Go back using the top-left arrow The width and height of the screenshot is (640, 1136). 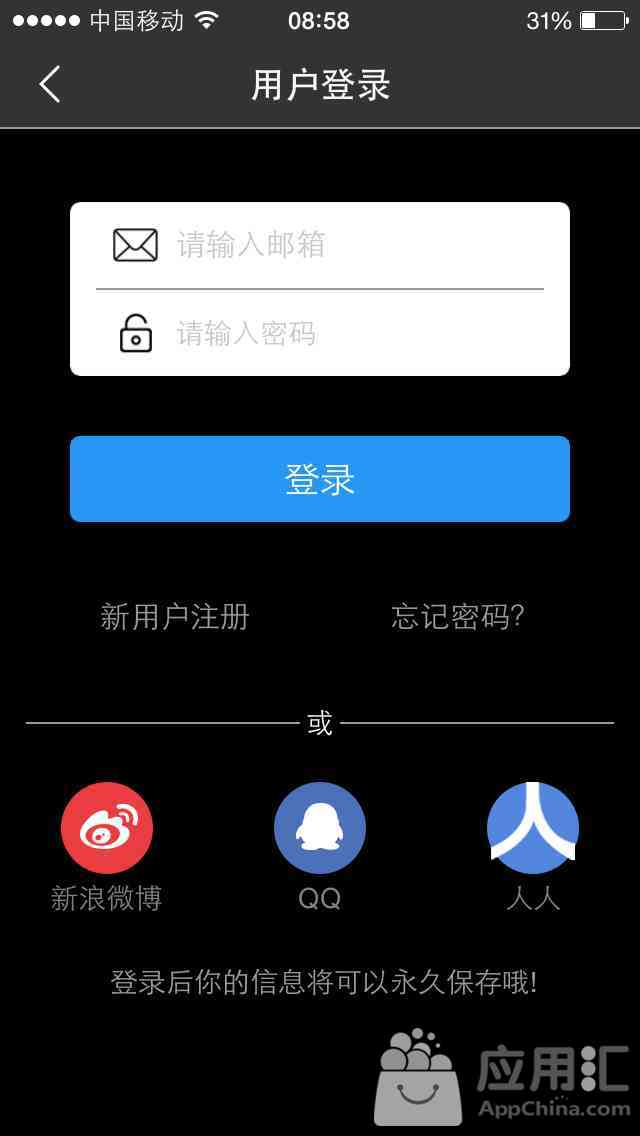49,84
